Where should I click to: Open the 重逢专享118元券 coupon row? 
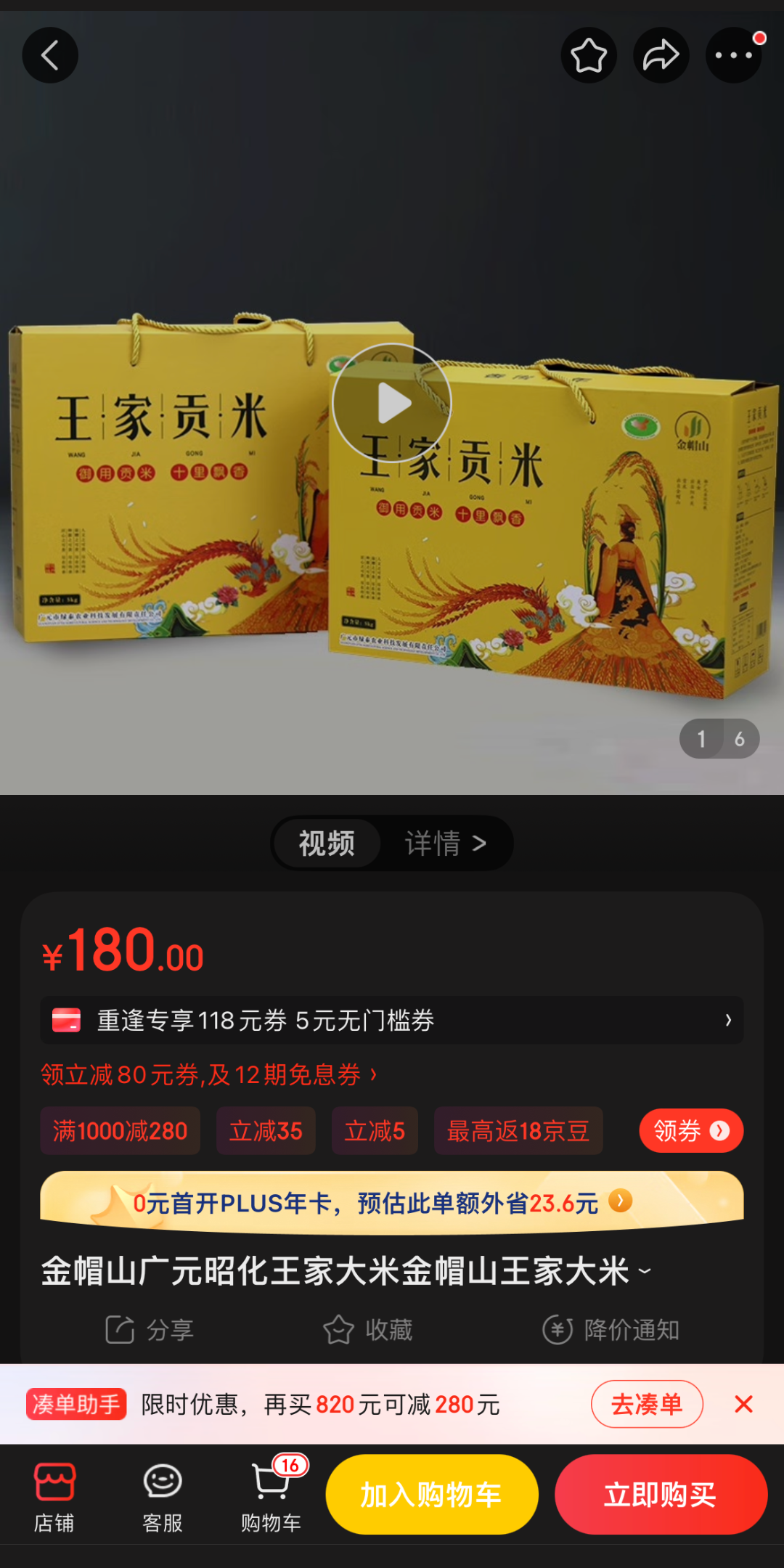click(x=392, y=1021)
